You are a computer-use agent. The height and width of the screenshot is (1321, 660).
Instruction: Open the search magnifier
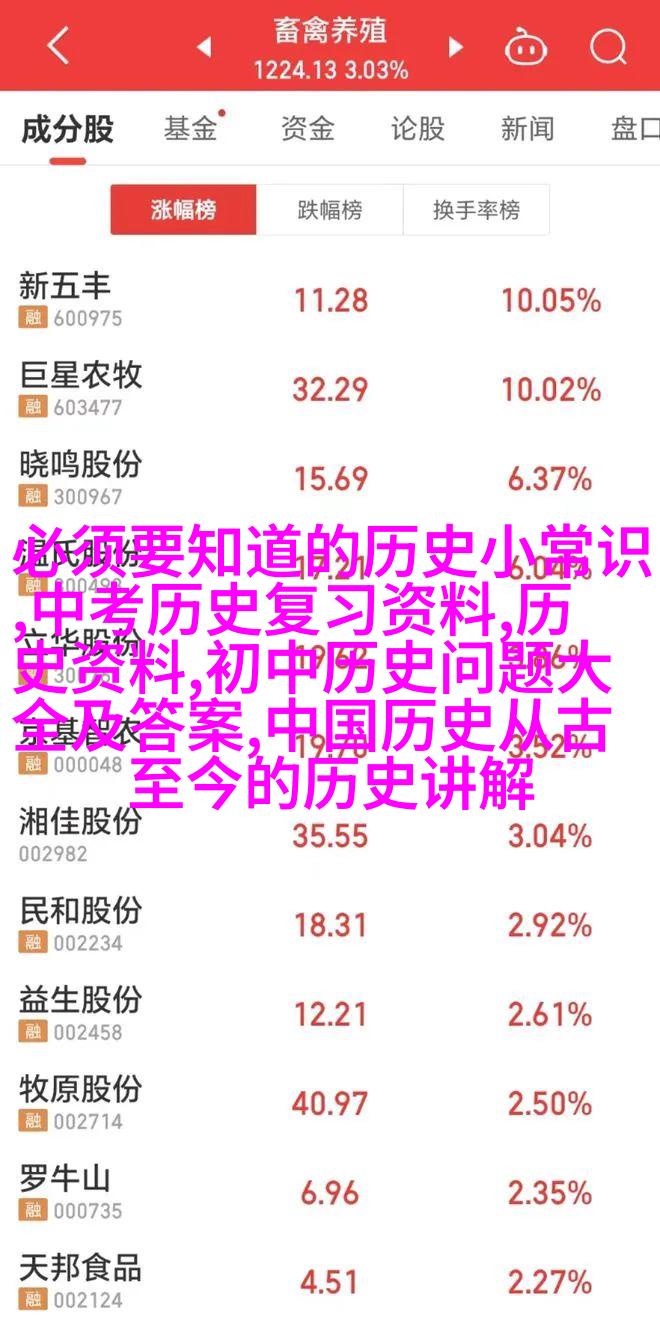click(x=607, y=47)
